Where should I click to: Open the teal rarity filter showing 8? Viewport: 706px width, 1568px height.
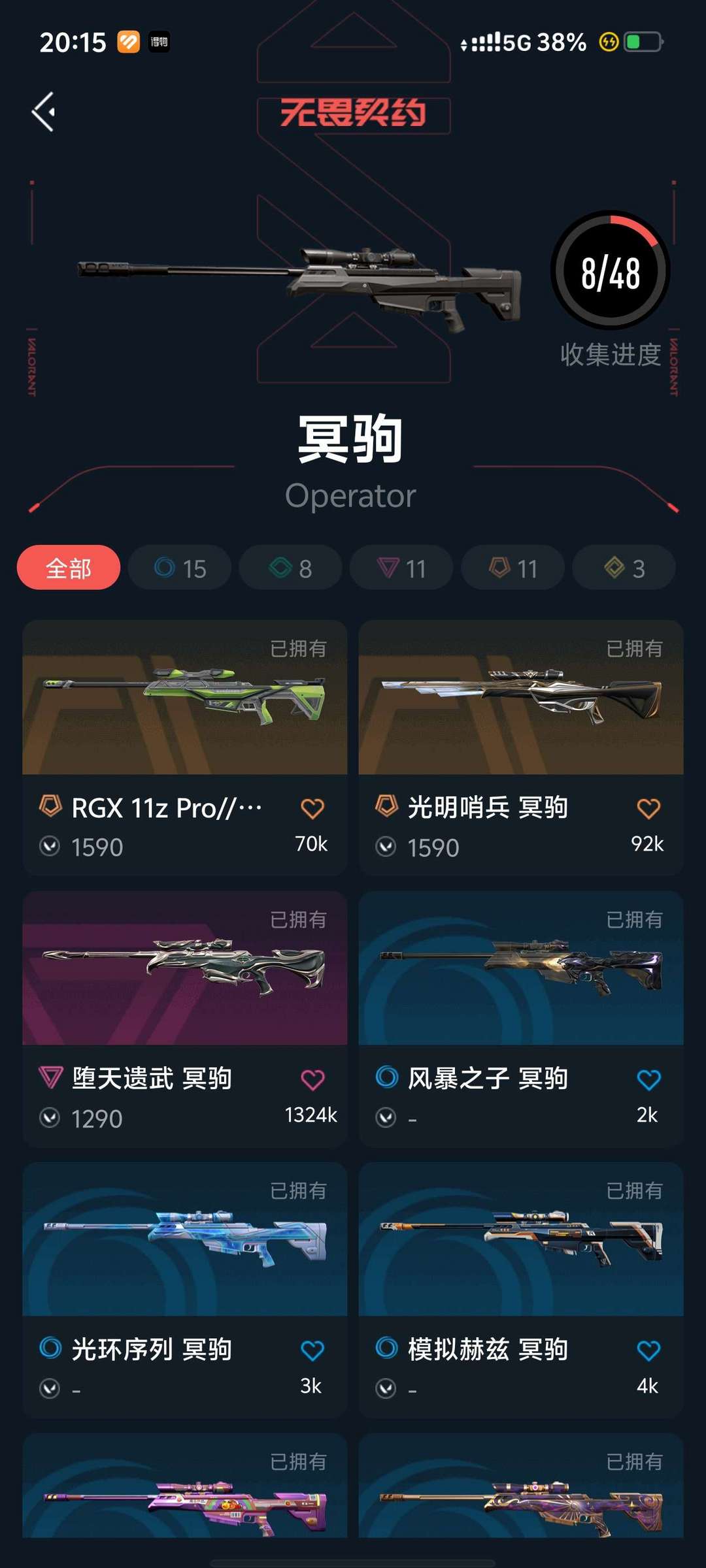click(x=290, y=568)
